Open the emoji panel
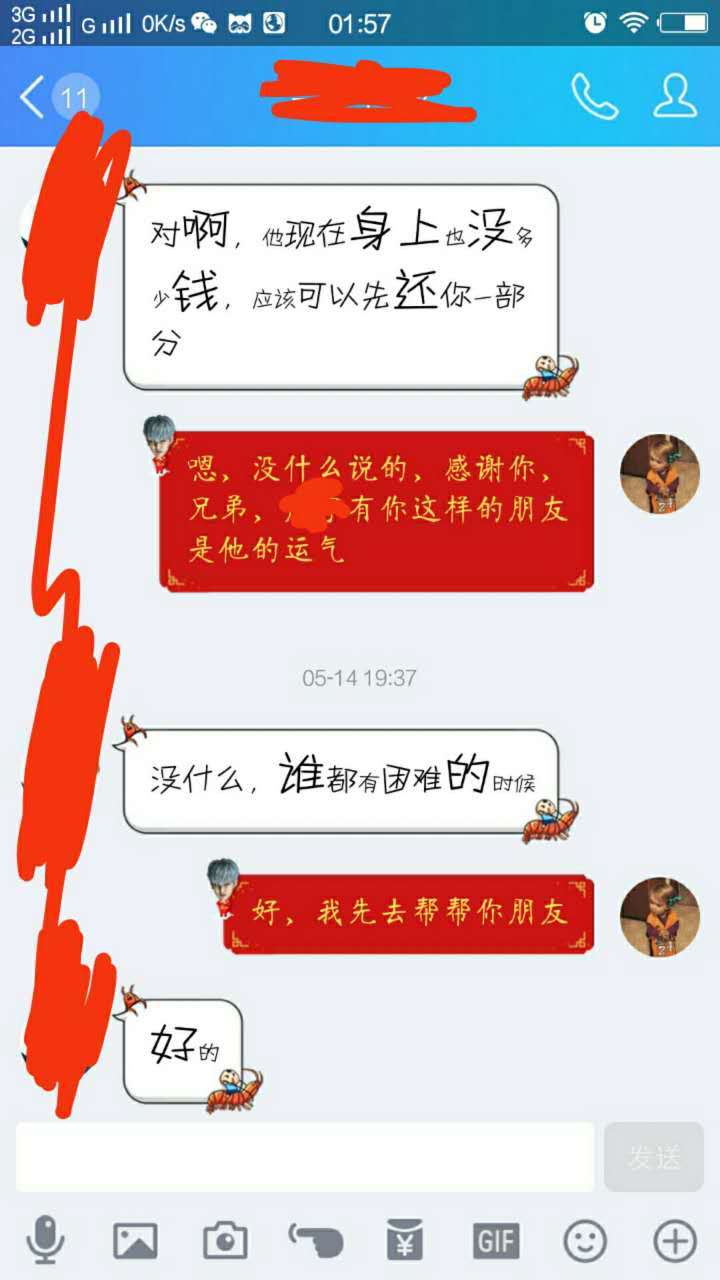This screenshot has width=720, height=1280. click(x=585, y=1241)
